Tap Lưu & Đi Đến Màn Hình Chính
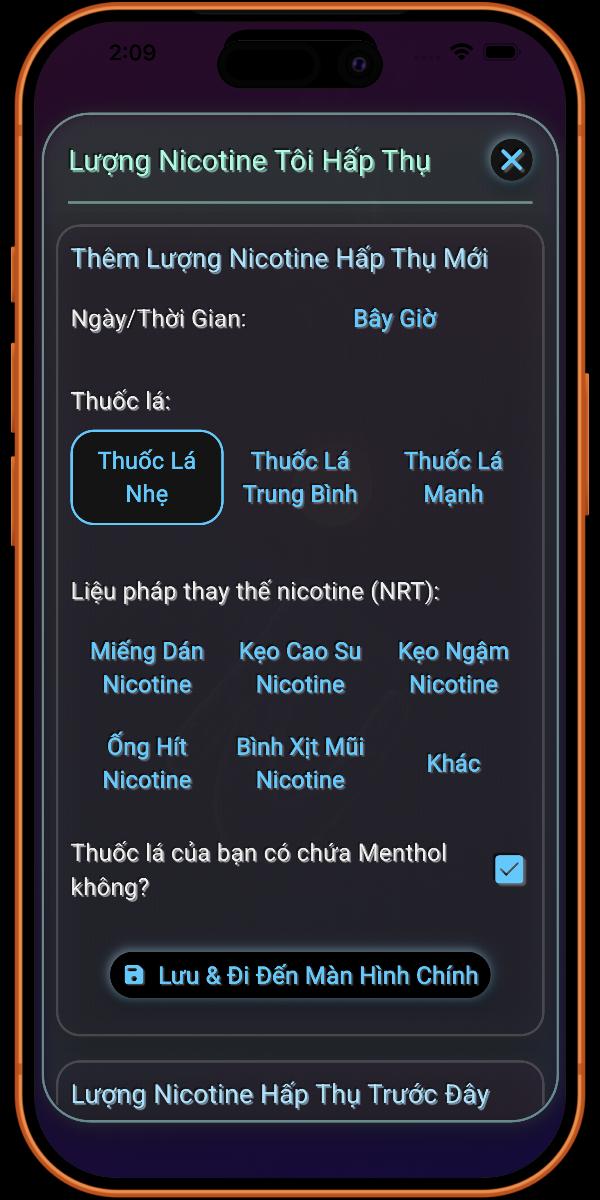The image size is (600, 1200). click(x=300, y=975)
